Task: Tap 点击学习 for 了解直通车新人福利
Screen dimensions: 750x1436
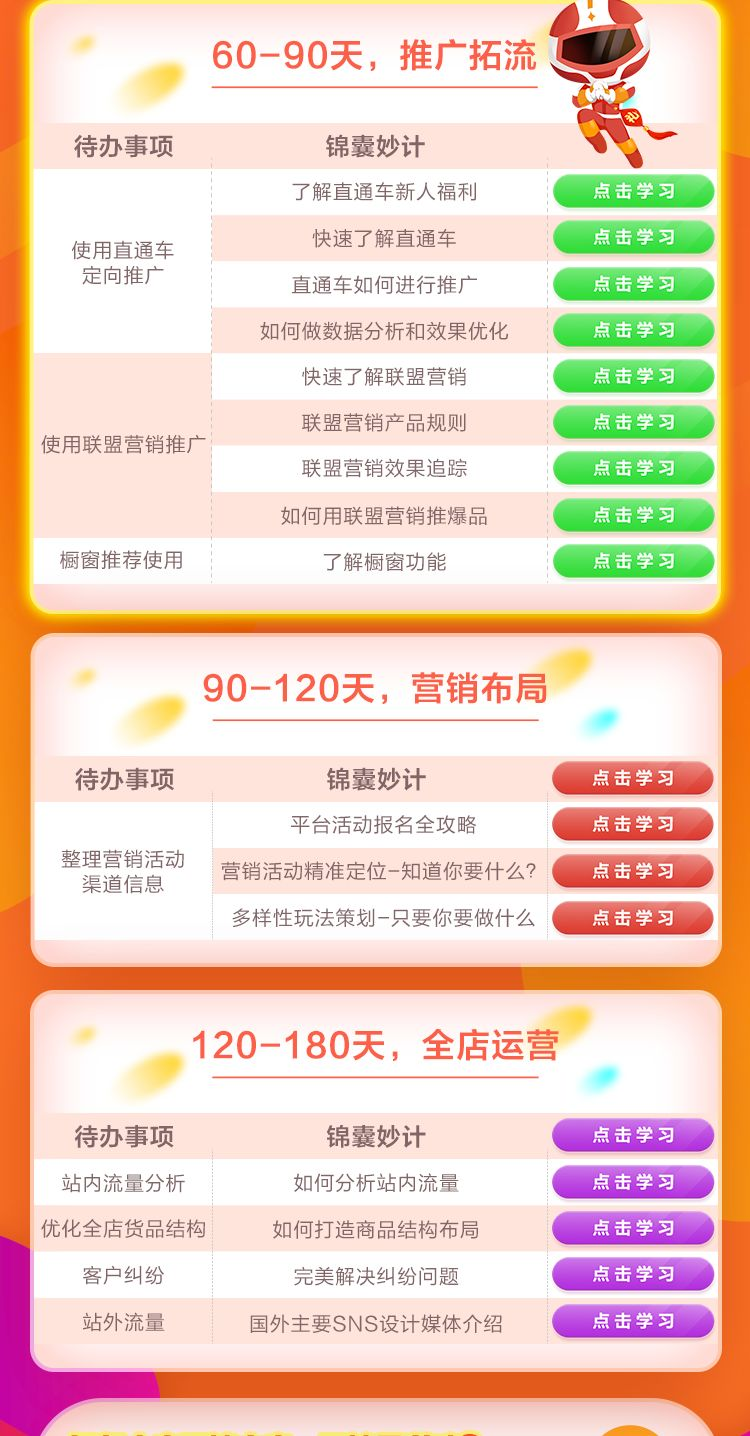Action: [634, 191]
